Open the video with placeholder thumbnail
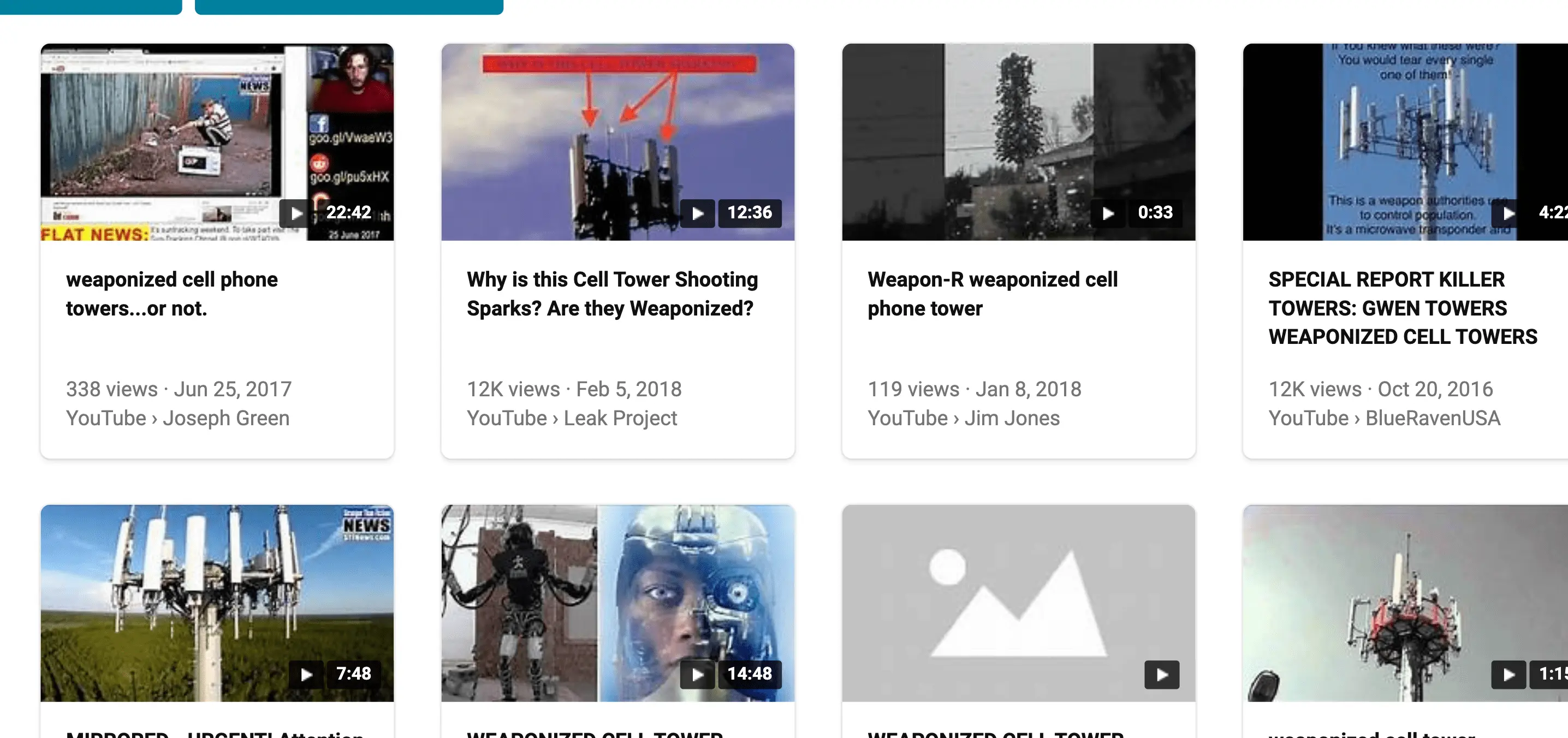1568x738 pixels. point(1018,602)
